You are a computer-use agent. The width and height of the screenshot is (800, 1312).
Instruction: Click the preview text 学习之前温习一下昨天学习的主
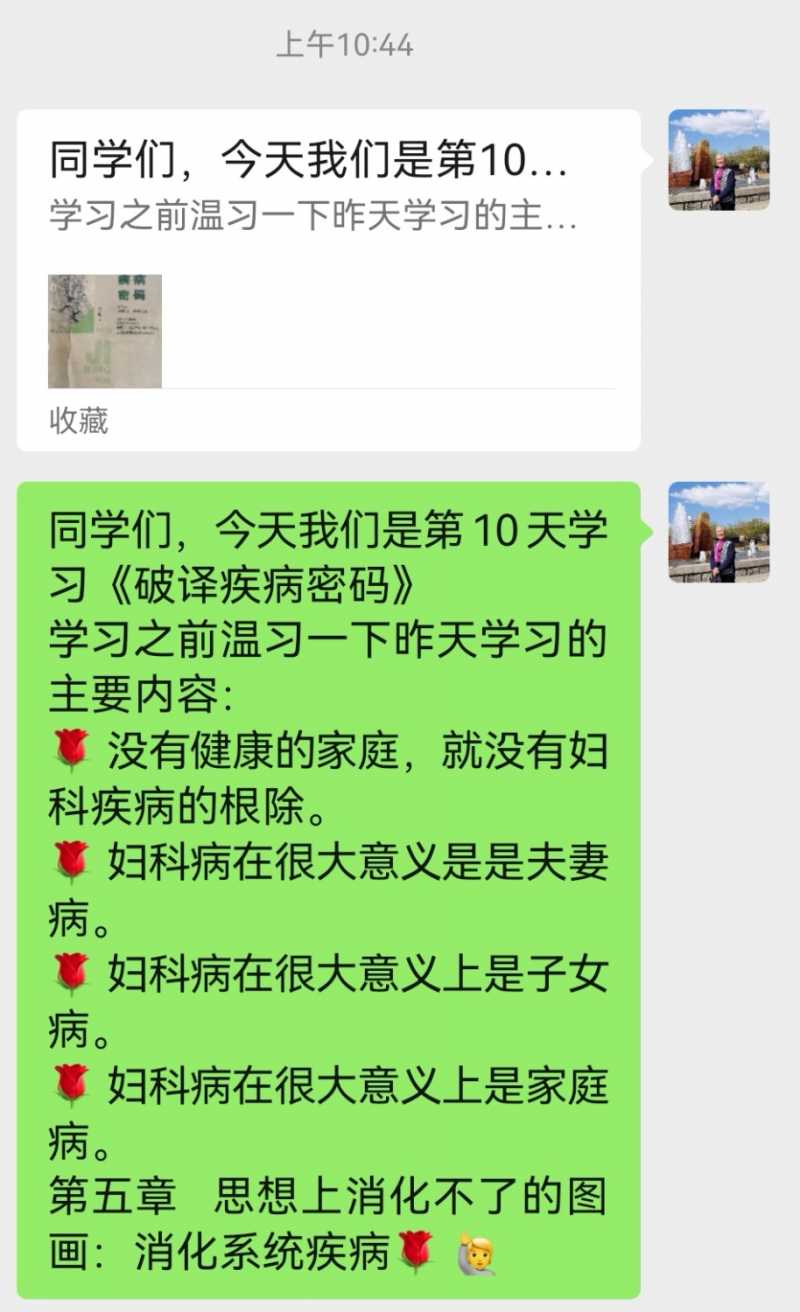tap(310, 218)
